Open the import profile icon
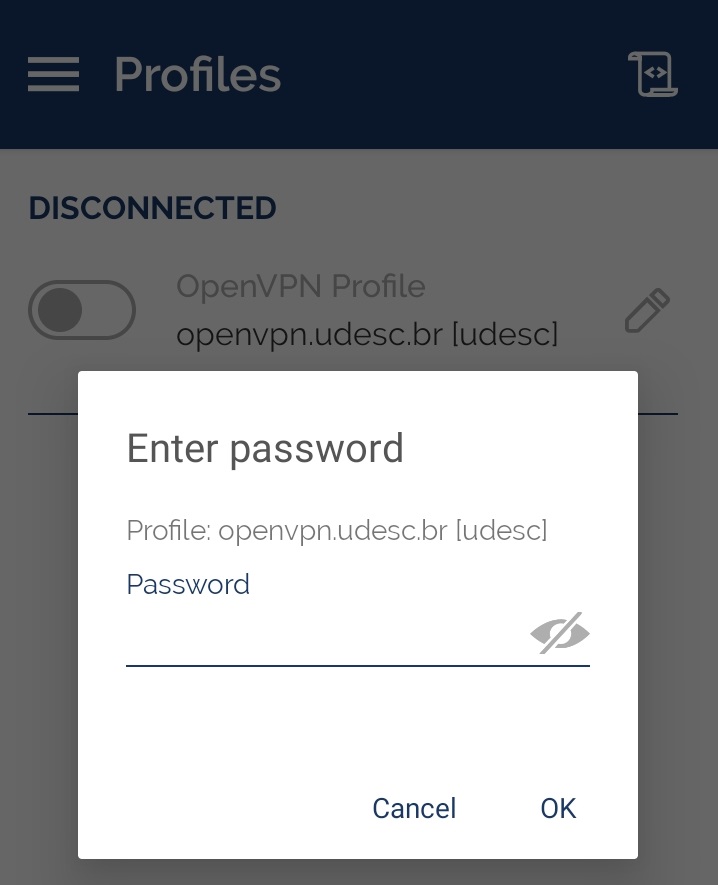The width and height of the screenshot is (718, 885). tap(653, 75)
